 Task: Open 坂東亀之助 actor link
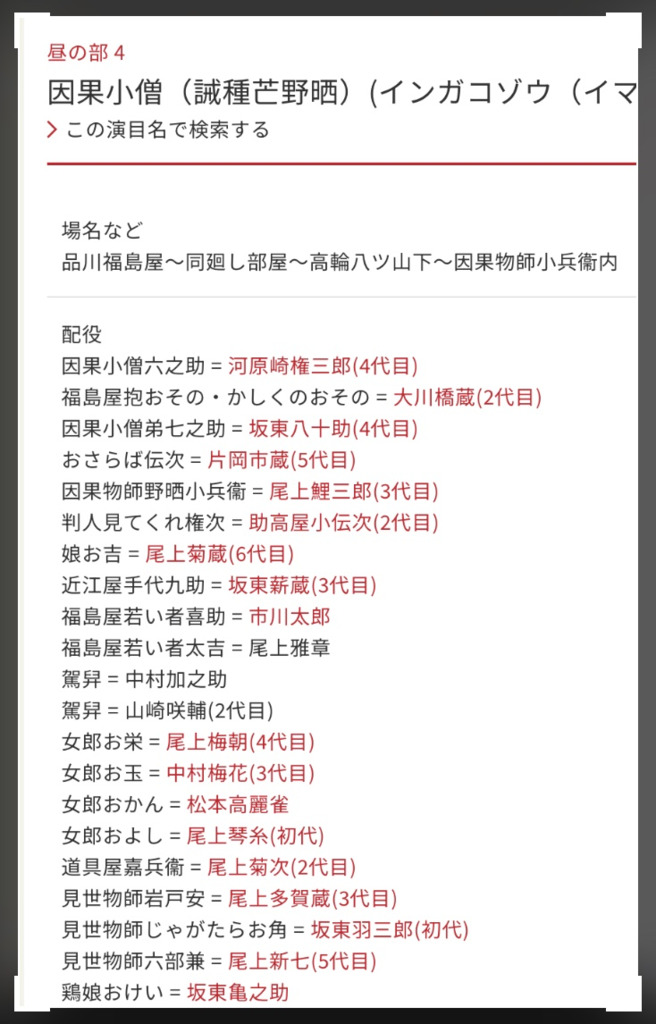(x=238, y=992)
